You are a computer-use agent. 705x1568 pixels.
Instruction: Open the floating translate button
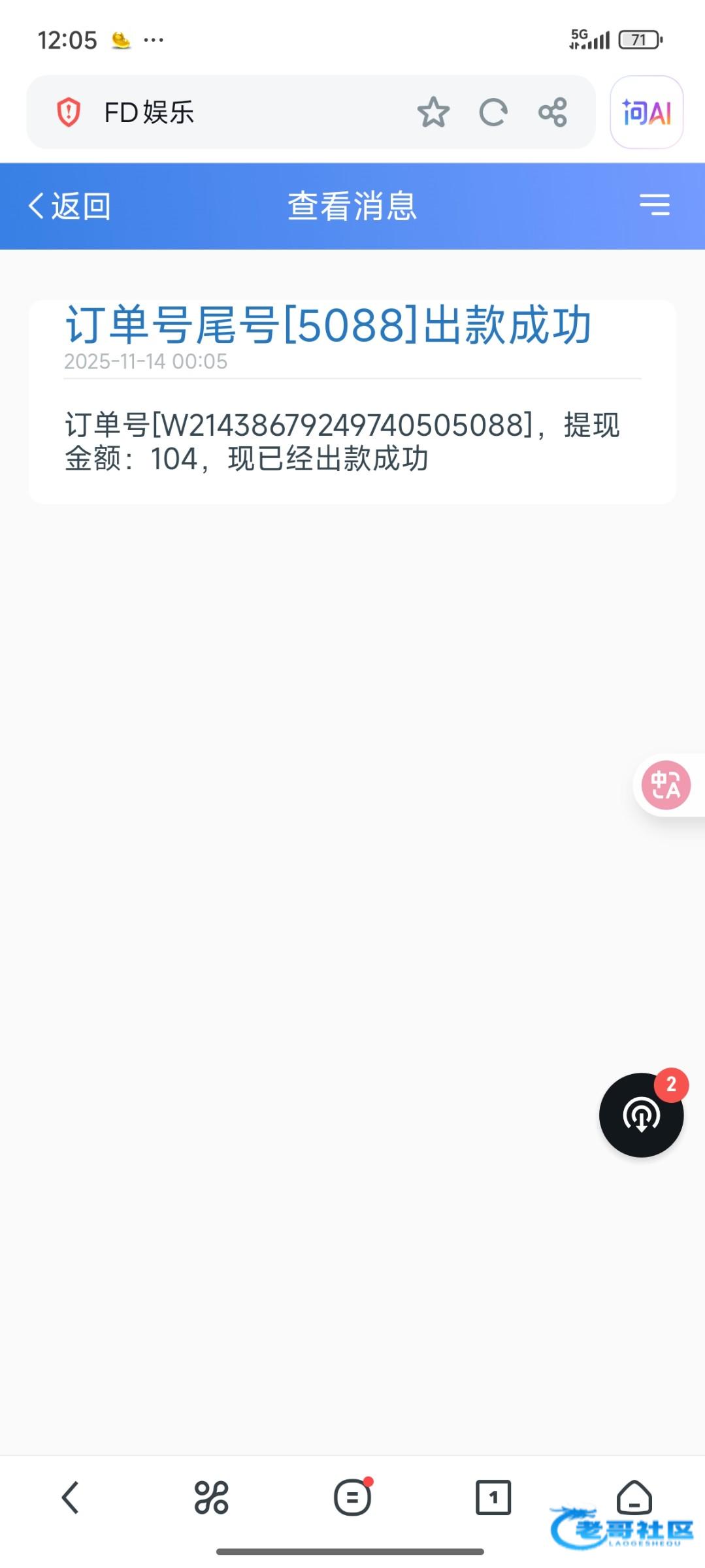(666, 785)
